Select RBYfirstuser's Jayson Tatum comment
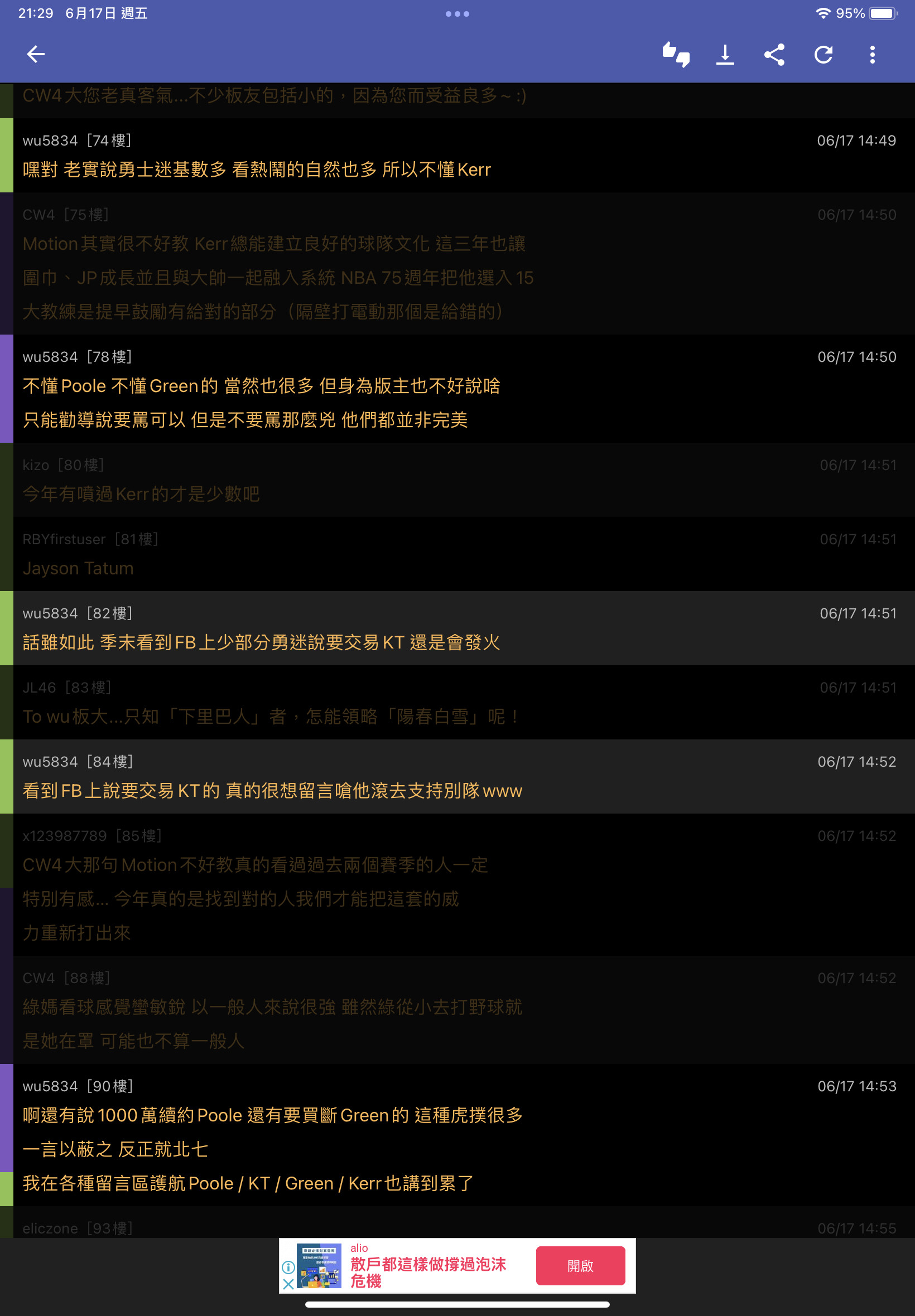Screen dimensions: 915x1316 [459, 554]
